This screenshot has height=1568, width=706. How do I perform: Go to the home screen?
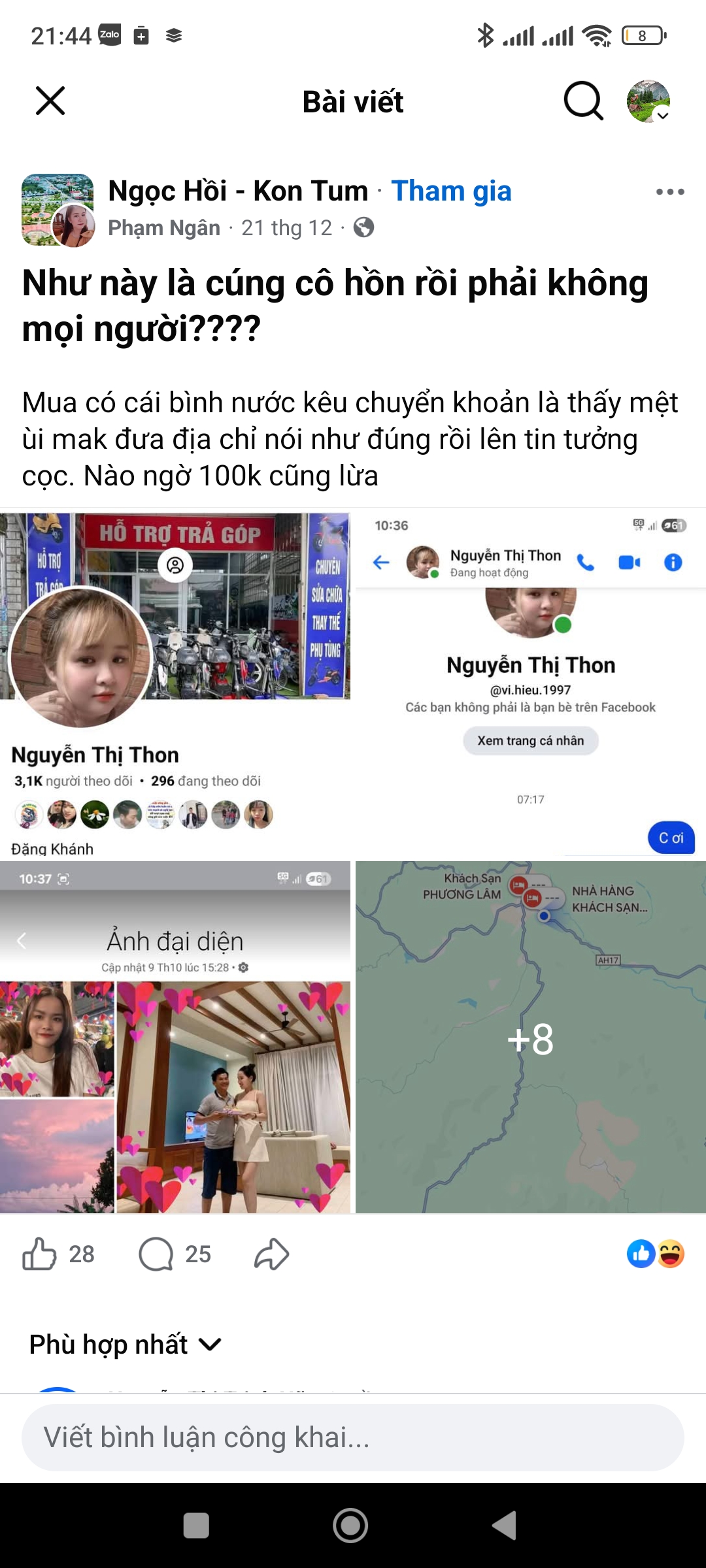[x=350, y=1526]
